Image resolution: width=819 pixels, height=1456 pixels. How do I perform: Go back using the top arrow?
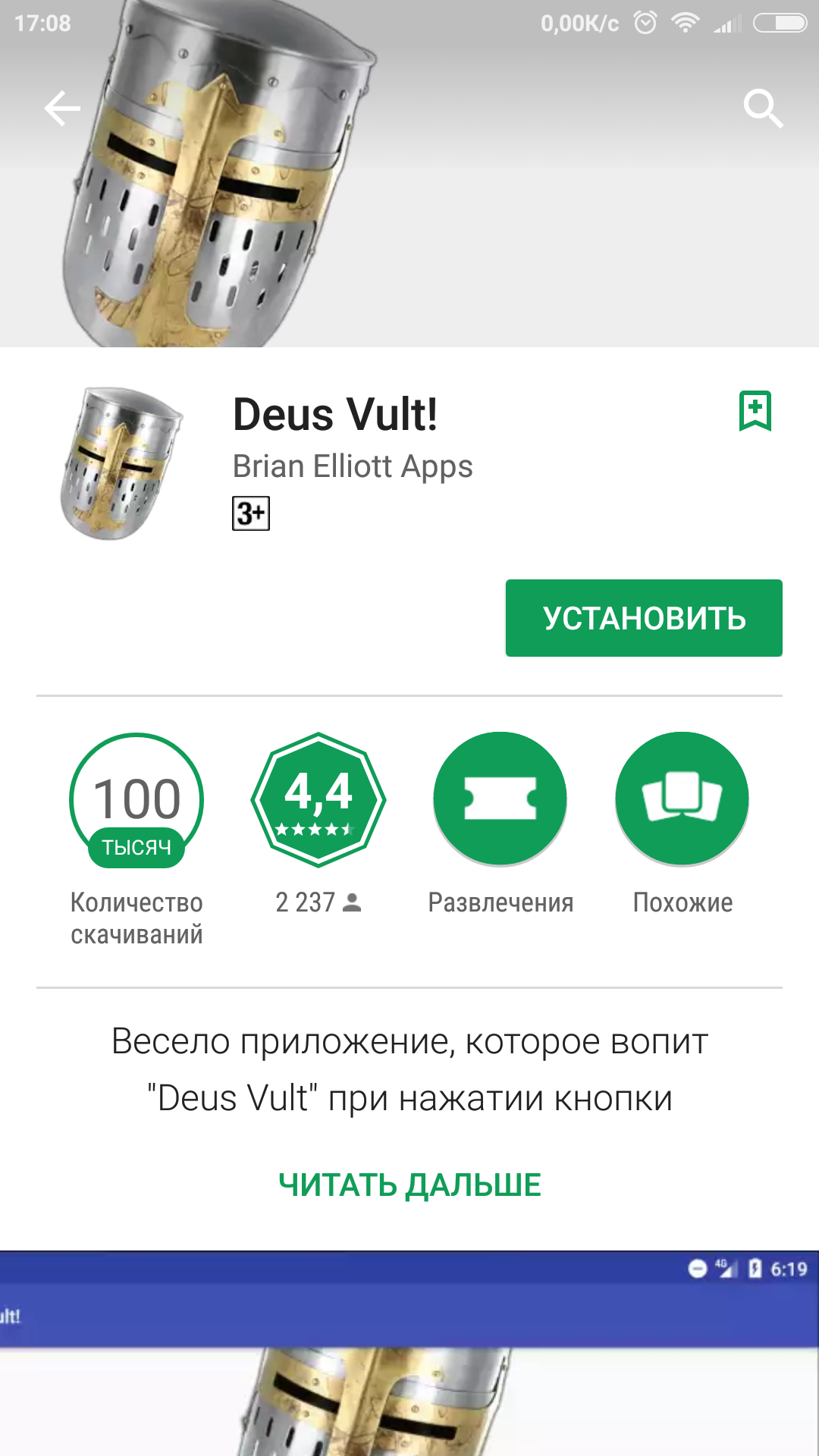(x=62, y=108)
